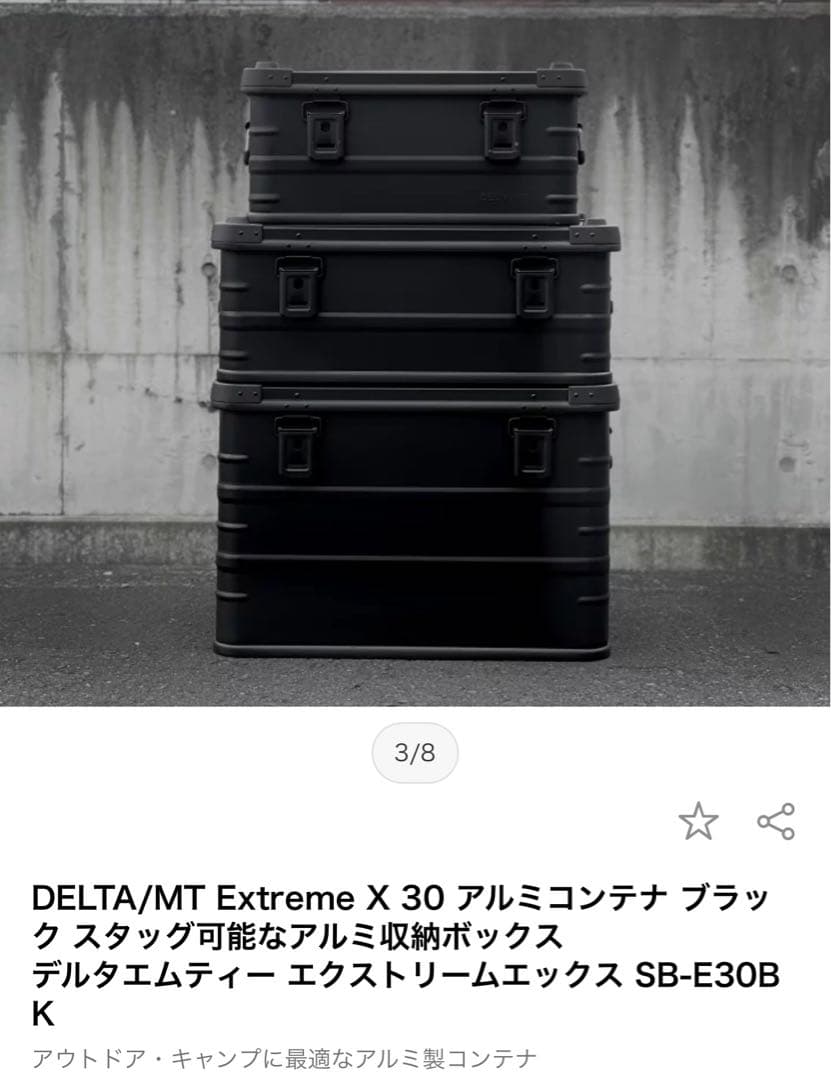
Task: Select the DELTA/MT Extreme X 30 product title
Action: pos(403,942)
